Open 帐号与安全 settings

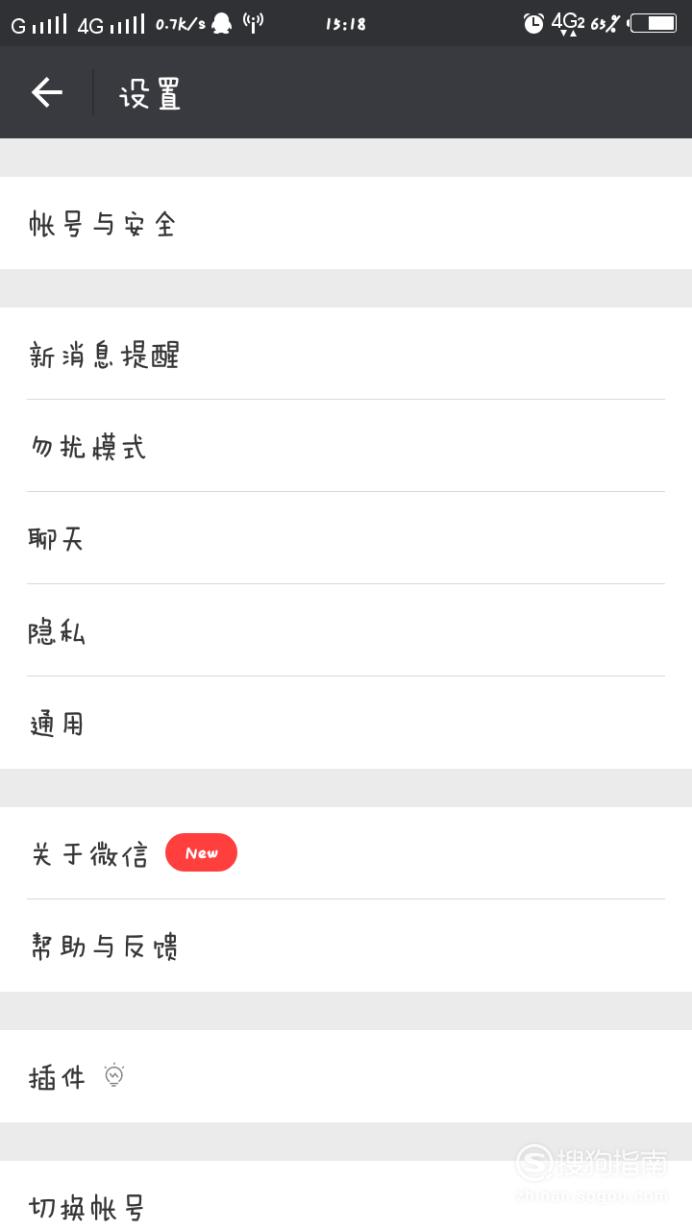pyautogui.click(x=346, y=223)
